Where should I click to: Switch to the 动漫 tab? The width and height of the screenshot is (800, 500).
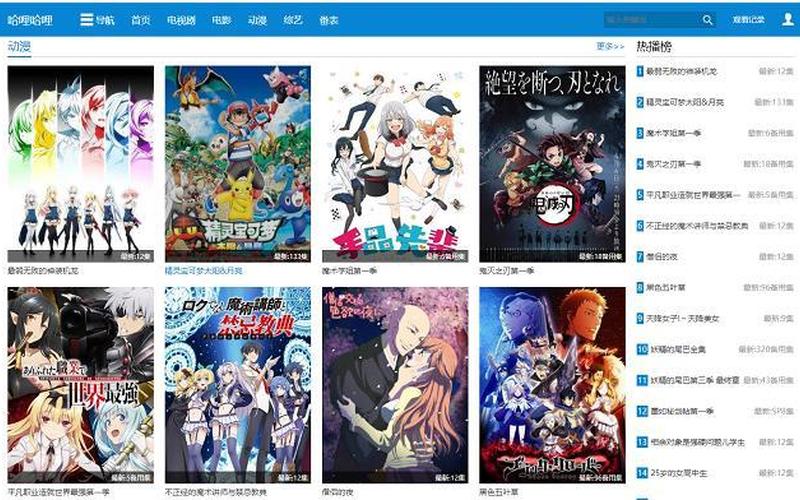coord(257,19)
